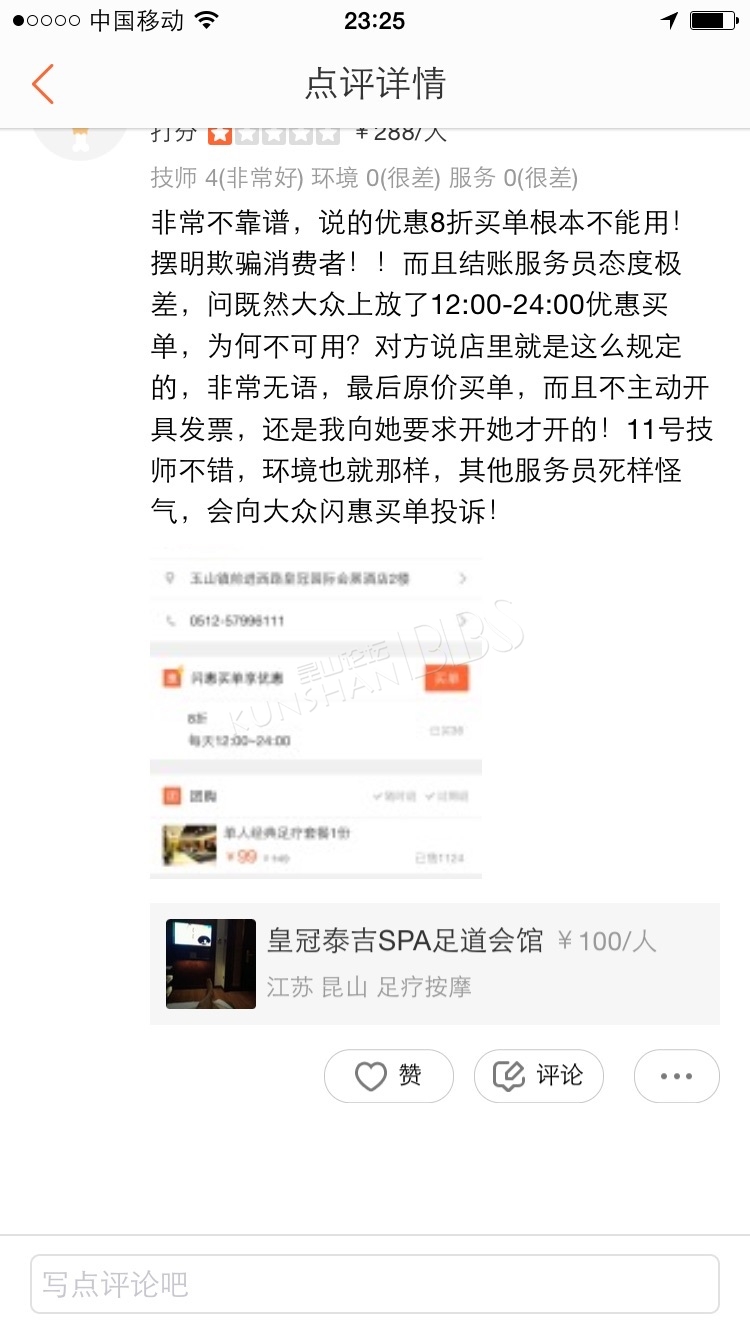The width and height of the screenshot is (750, 1334).
Task: Open the reviewer's profile avatar
Action: tap(82, 143)
